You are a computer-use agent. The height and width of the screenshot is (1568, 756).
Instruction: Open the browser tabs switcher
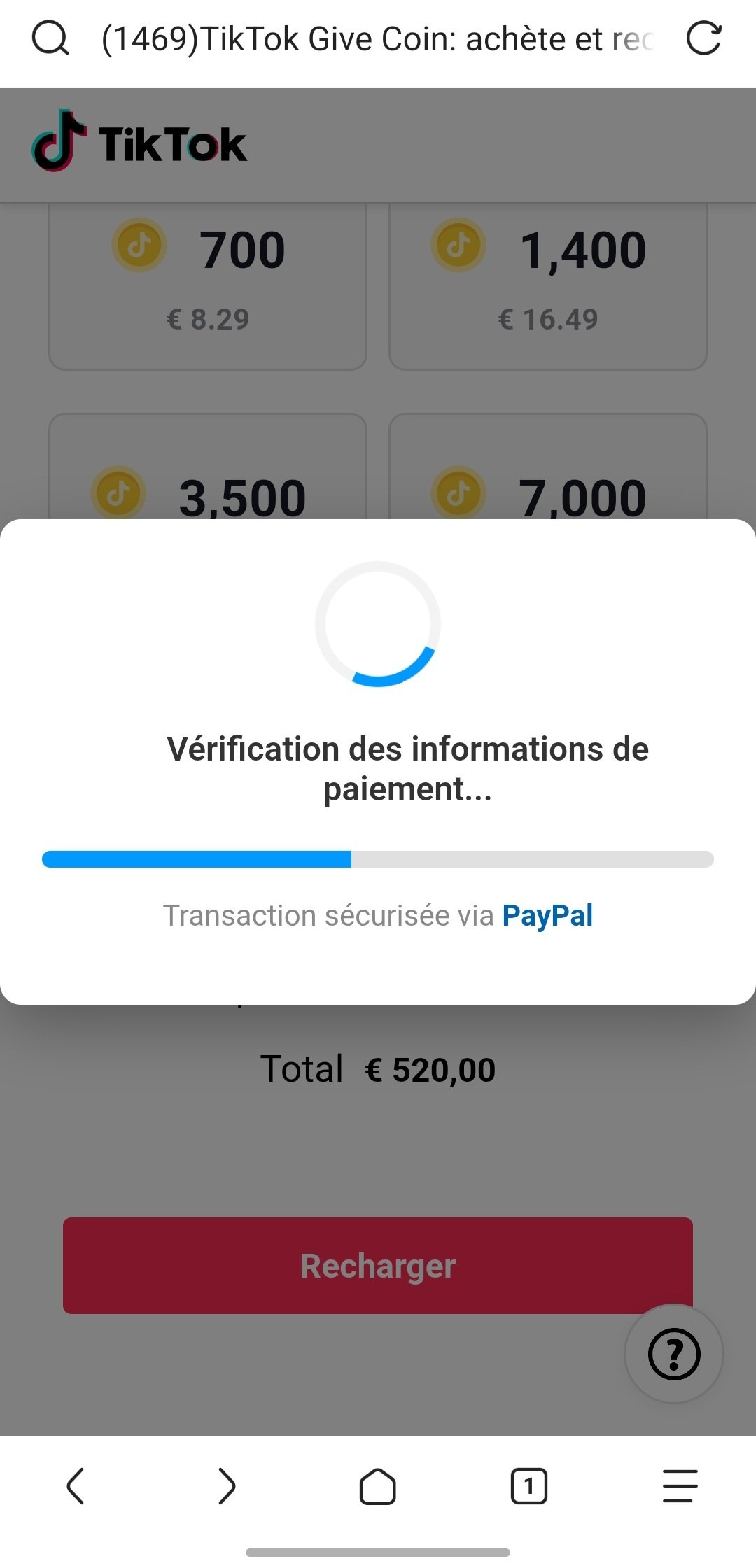tap(529, 1485)
